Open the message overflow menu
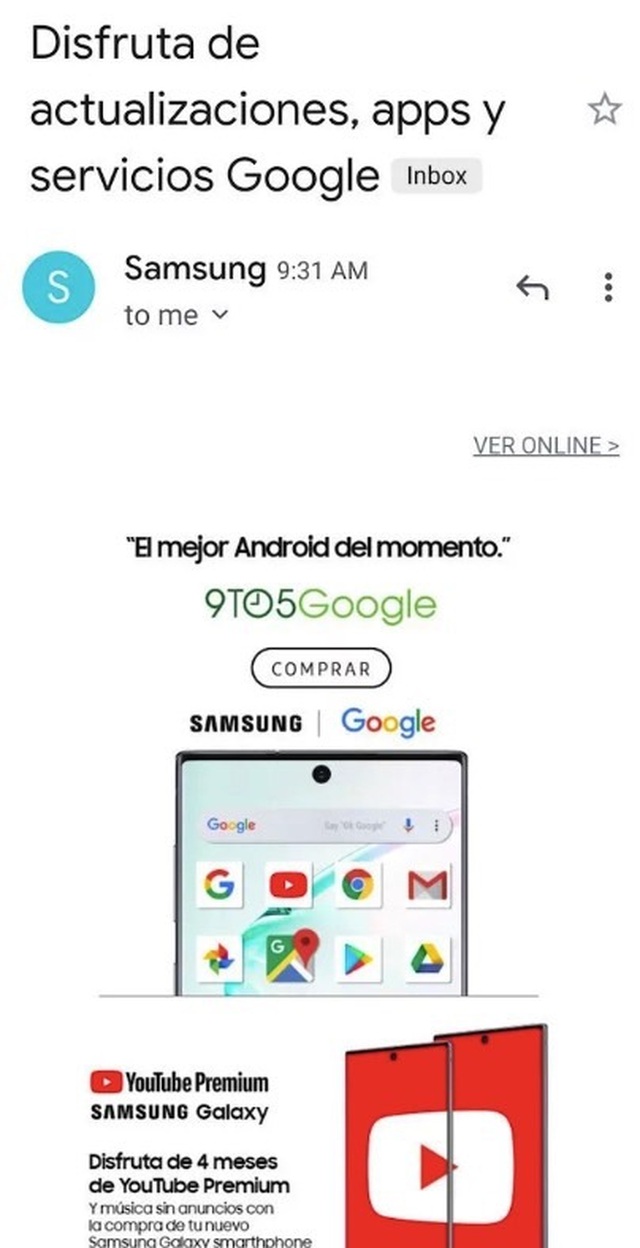This screenshot has height=1248, width=640. (608, 288)
